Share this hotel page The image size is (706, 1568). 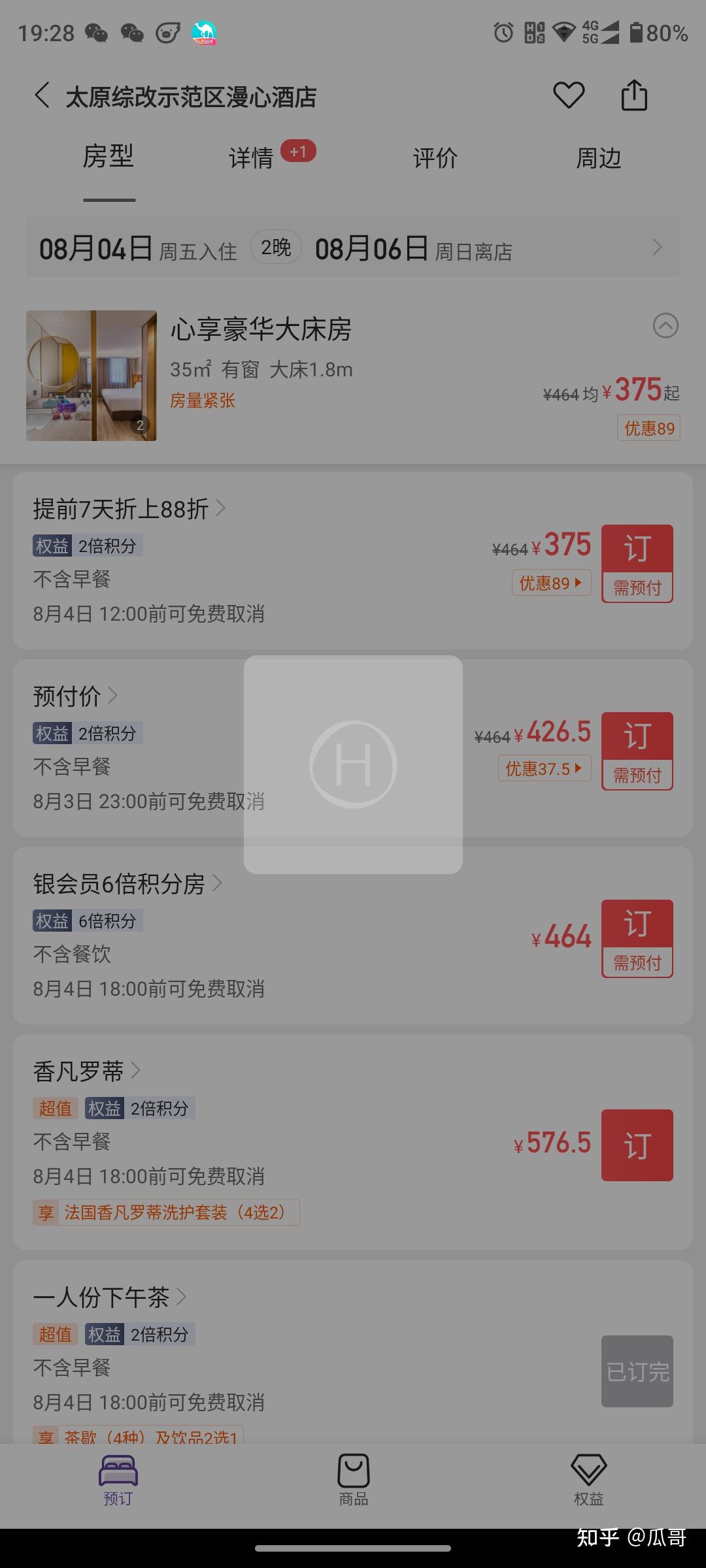coord(634,95)
